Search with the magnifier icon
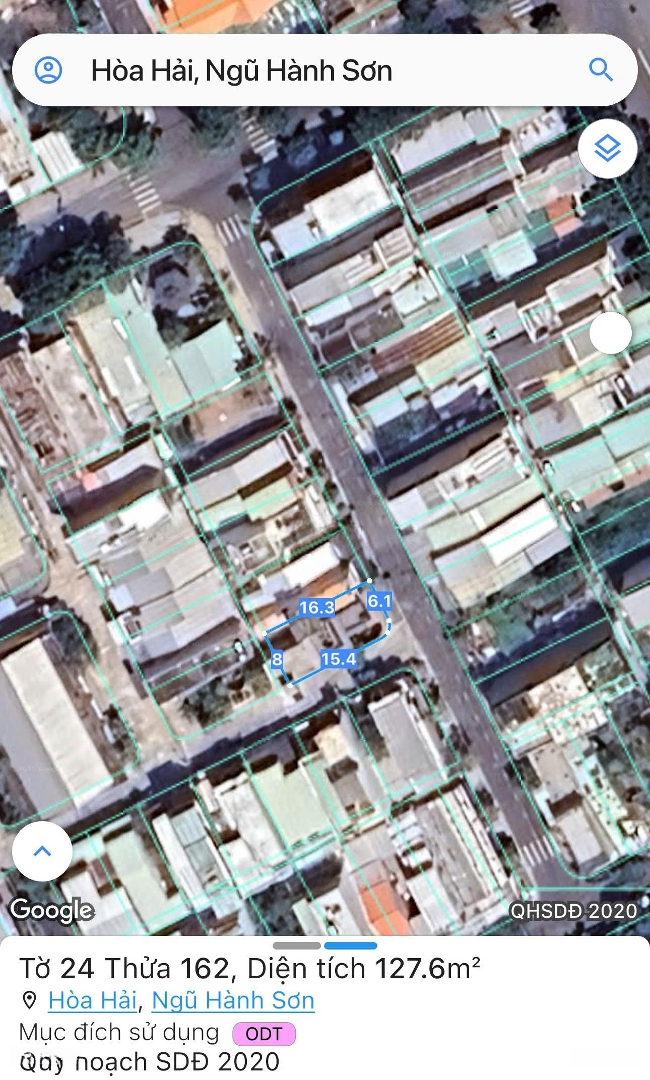Screen dimensions: 650x1080 point(600,69)
